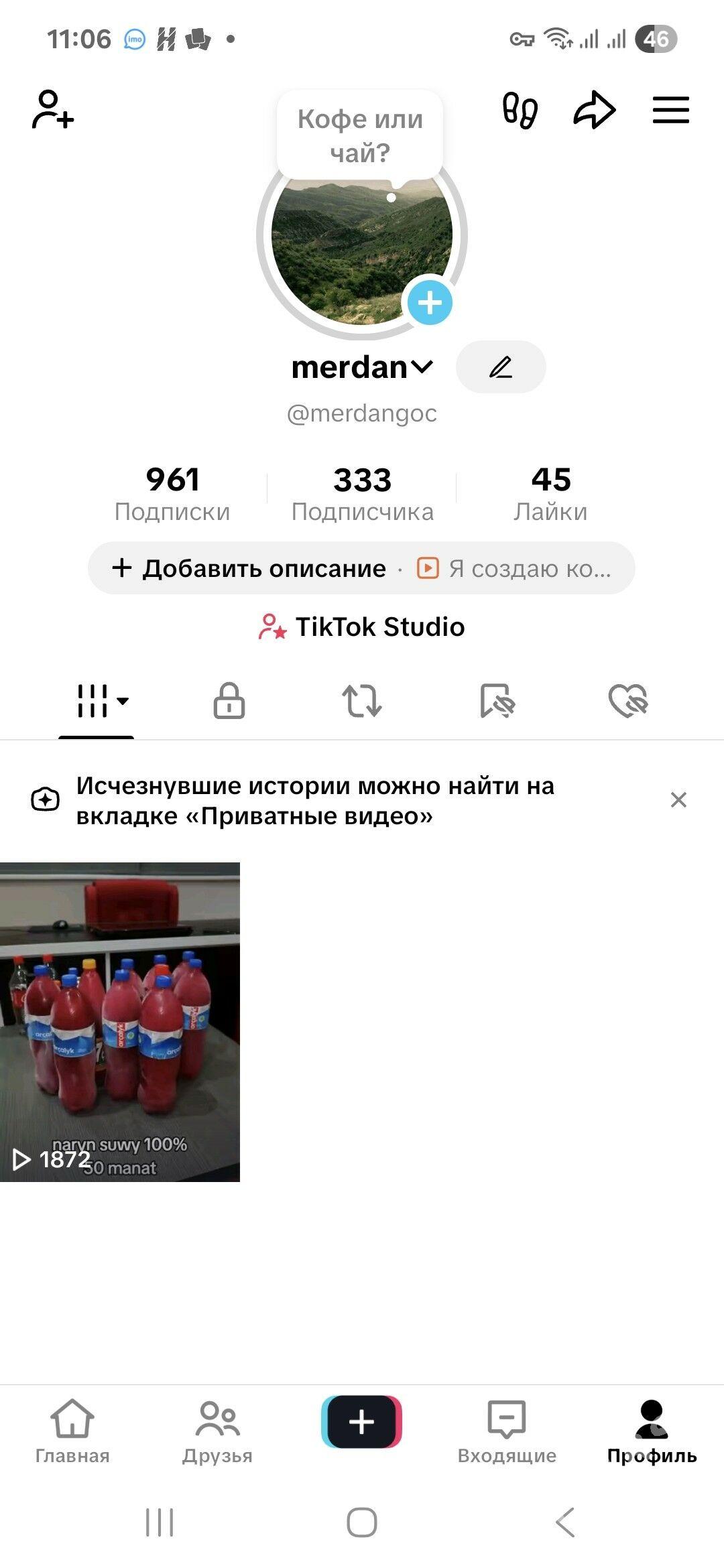This screenshot has width=724, height=1568.
Task: Open TikTok Studio
Action: pyautogui.click(x=362, y=627)
